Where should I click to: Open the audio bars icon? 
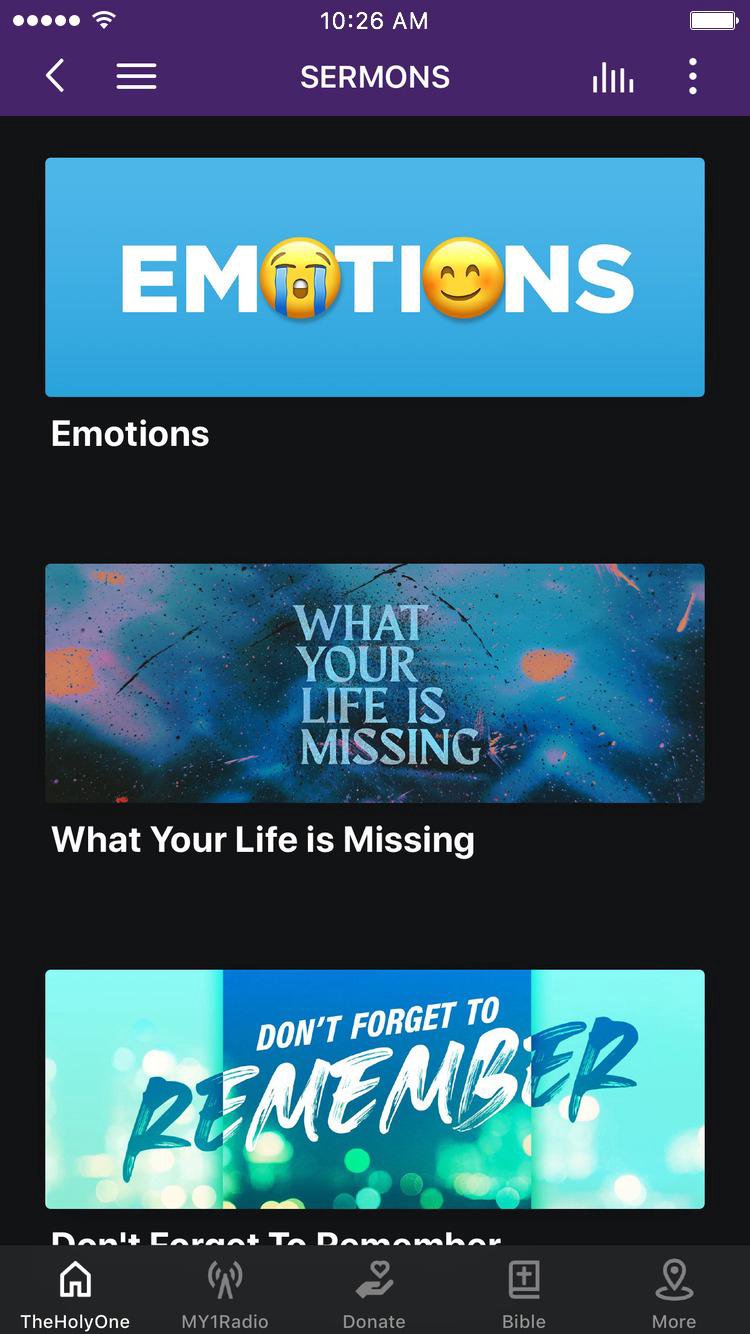[612, 77]
